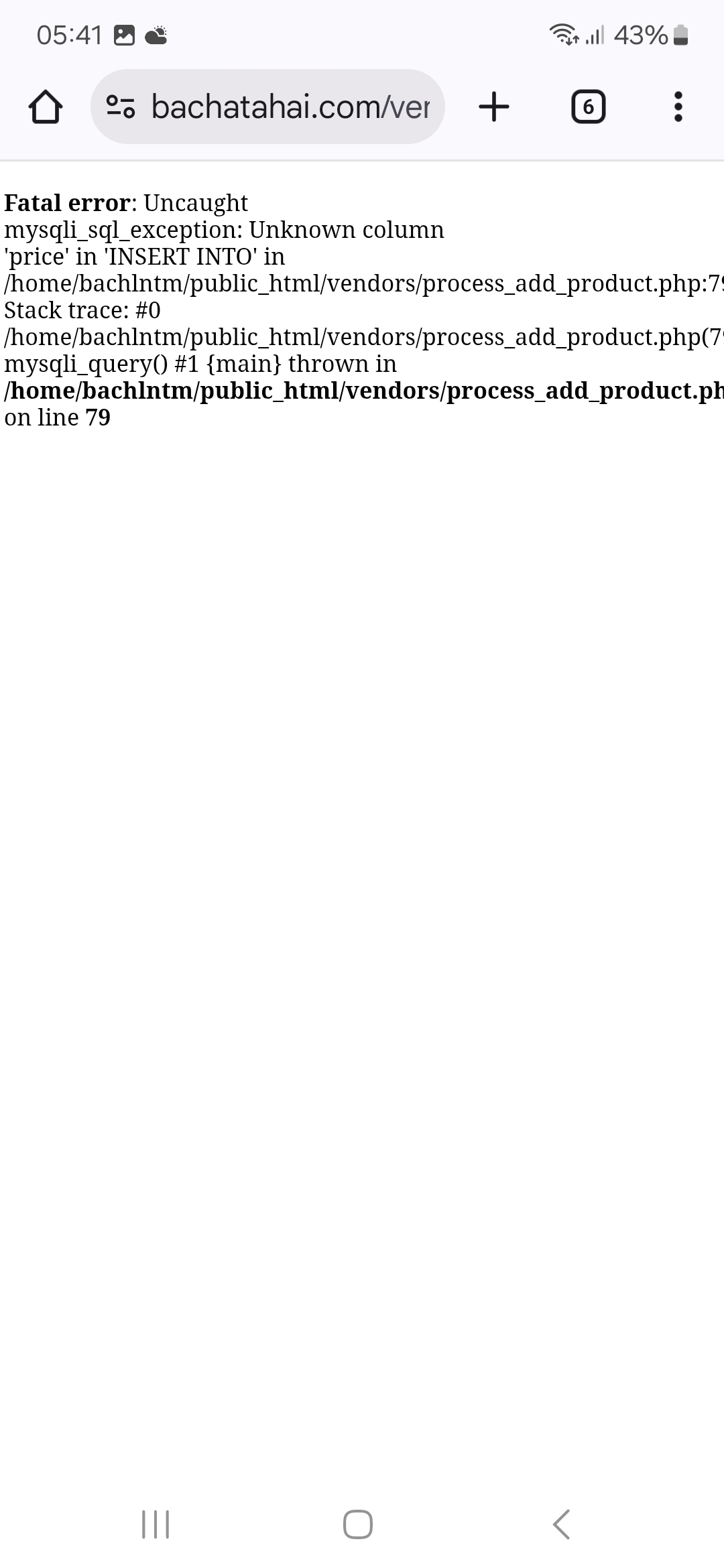The height and width of the screenshot is (1568, 724).
Task: View site information icon in address bar
Action: tap(121, 107)
